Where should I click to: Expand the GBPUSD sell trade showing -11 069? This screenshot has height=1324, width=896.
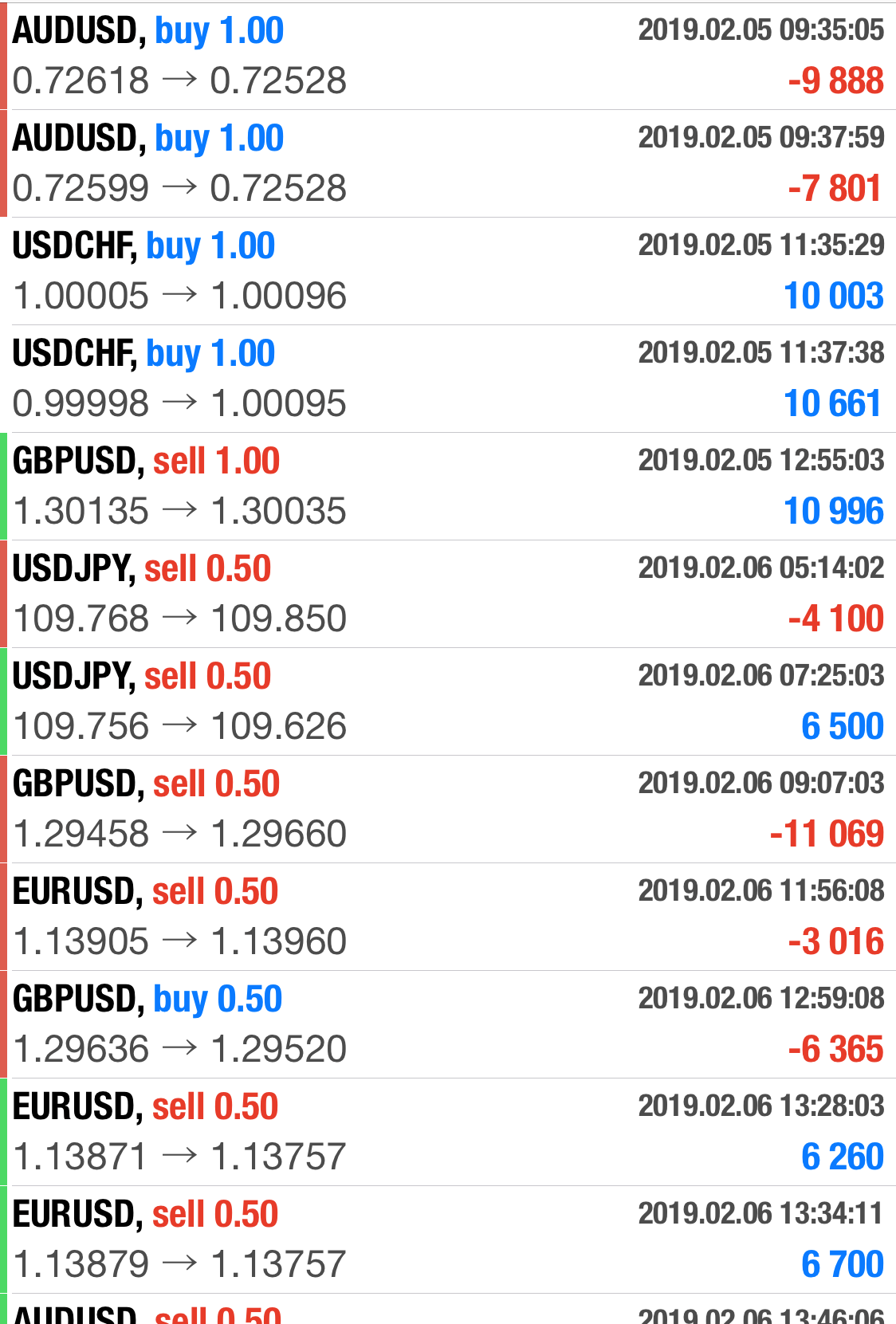(x=448, y=809)
